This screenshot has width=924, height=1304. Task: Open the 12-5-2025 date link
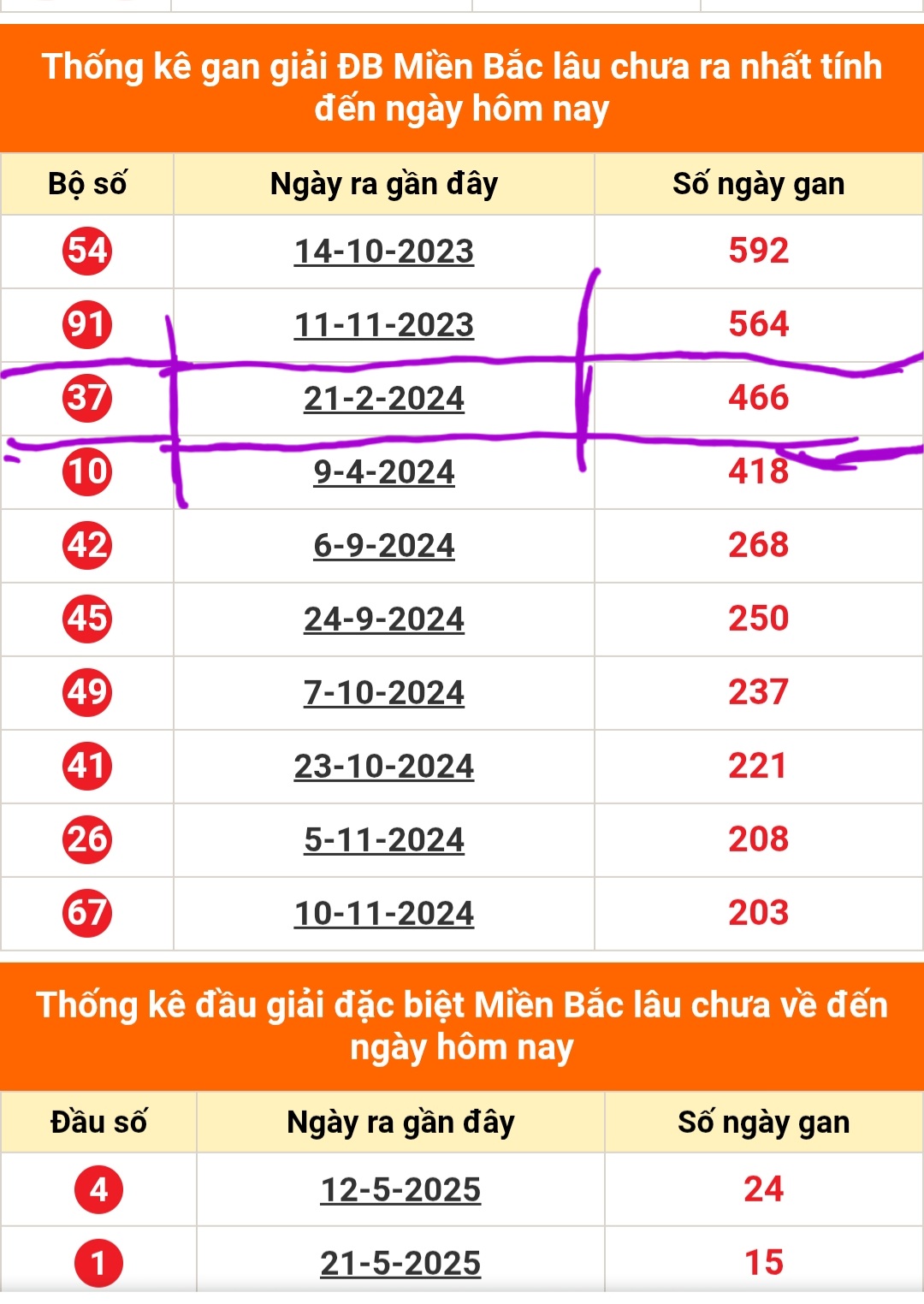(x=400, y=1190)
